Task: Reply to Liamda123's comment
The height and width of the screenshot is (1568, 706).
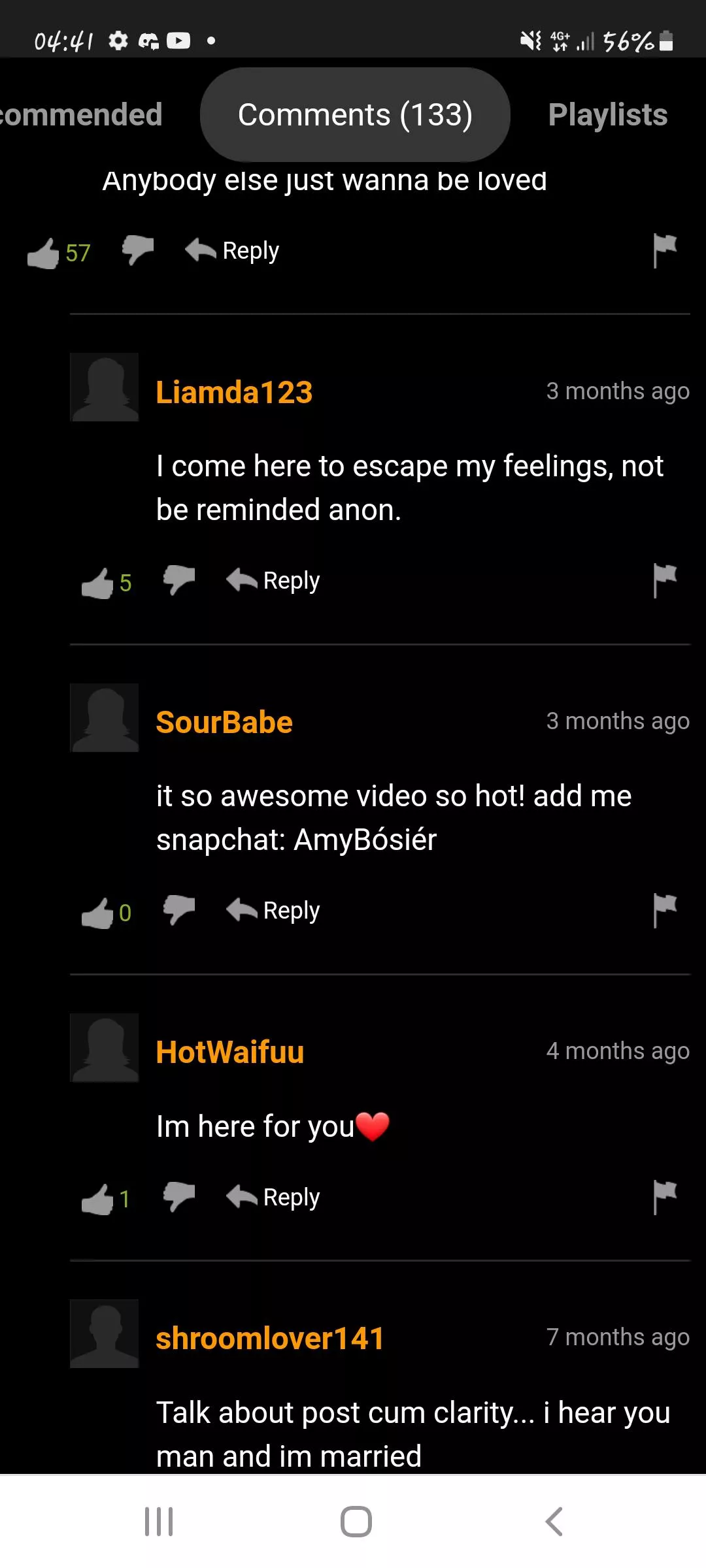Action: tap(275, 581)
